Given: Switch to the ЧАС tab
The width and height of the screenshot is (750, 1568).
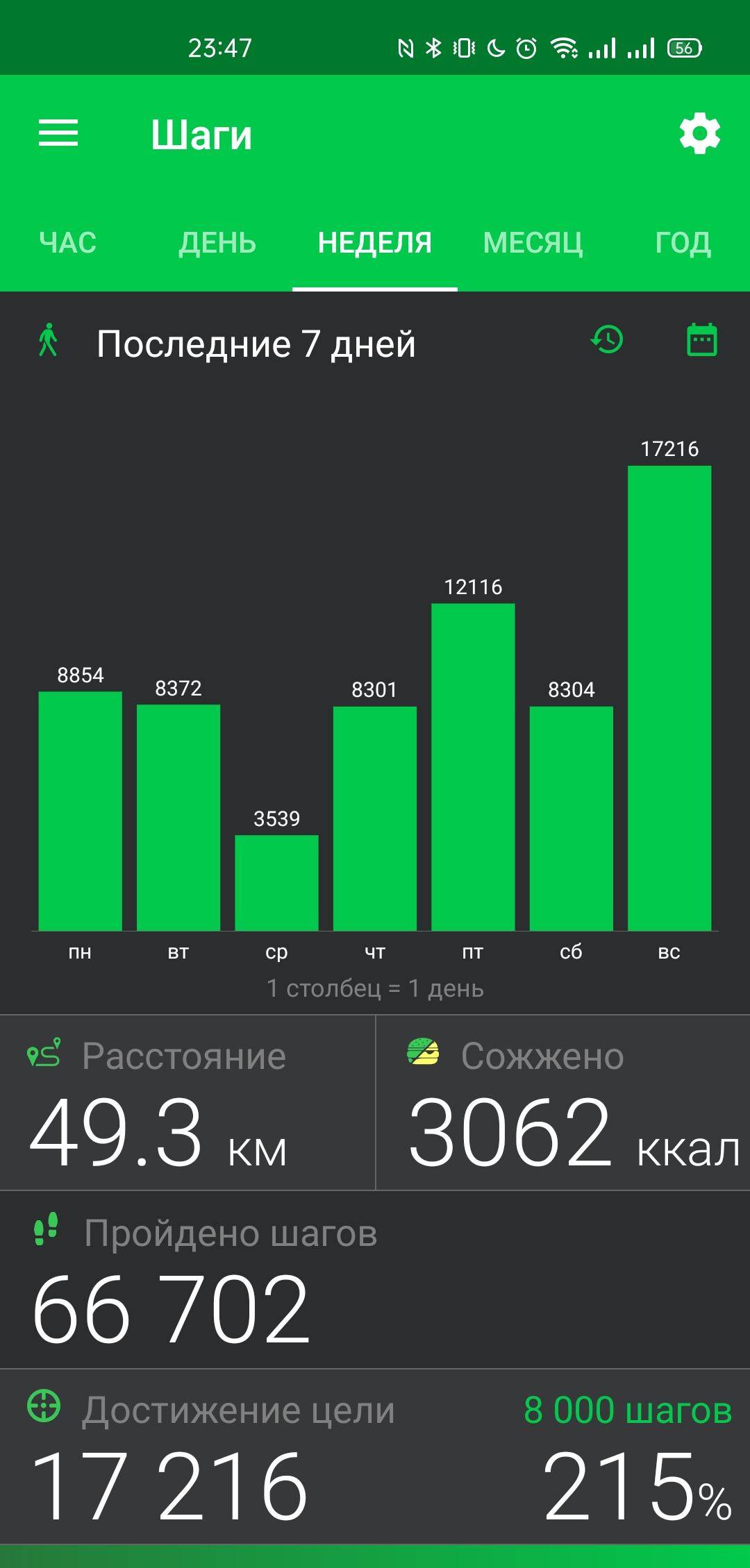Looking at the screenshot, I should coord(68,243).
